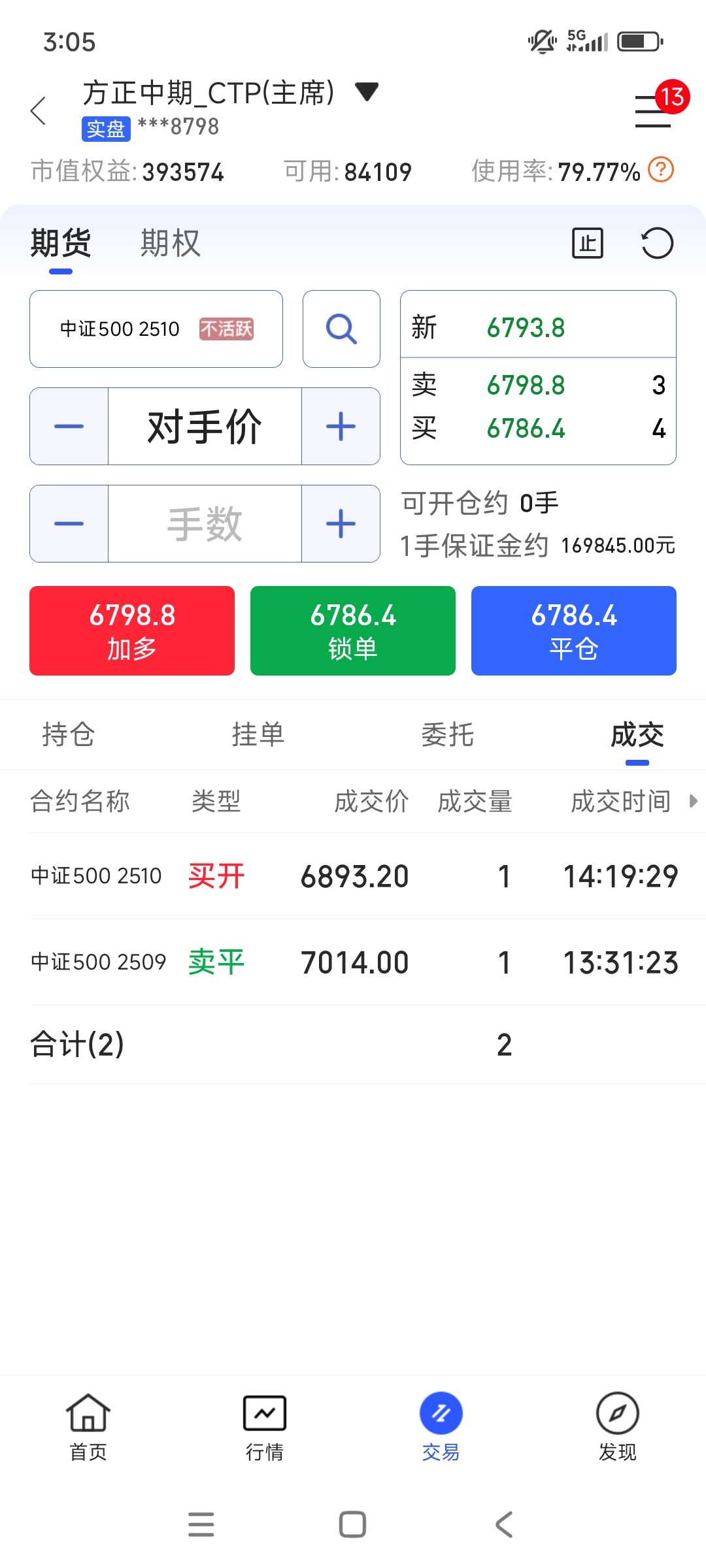The image size is (706, 1568).
Task: Tap the blue 平仓 button
Action: coord(573,630)
